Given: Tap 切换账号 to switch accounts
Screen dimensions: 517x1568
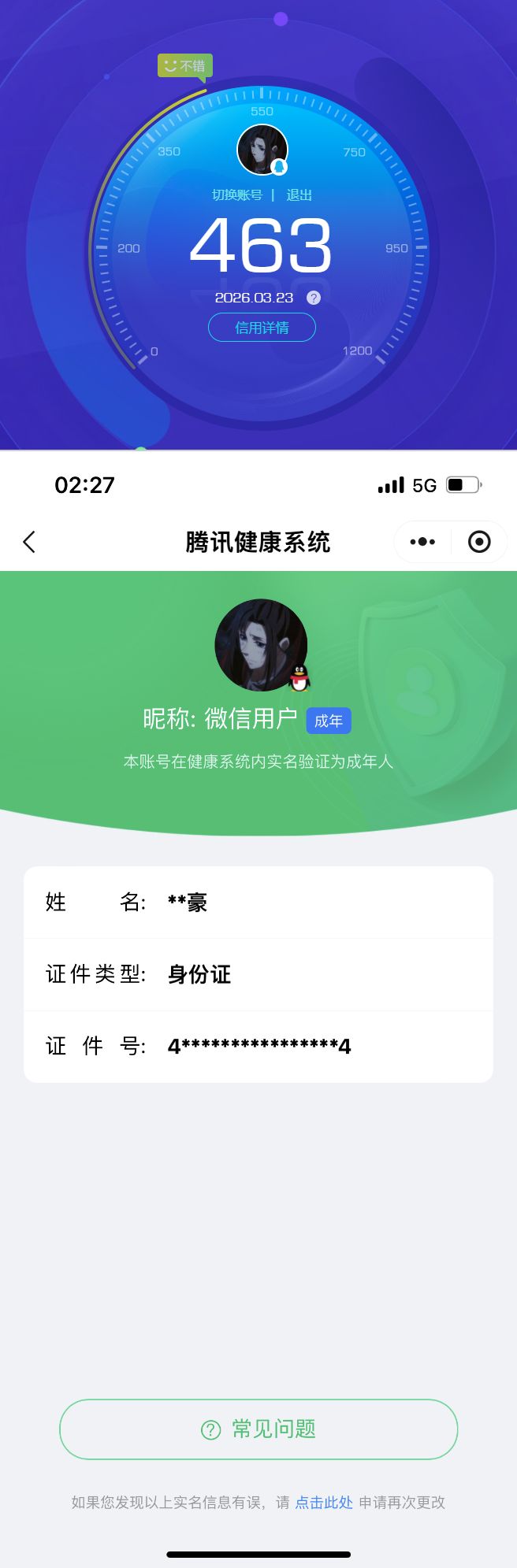Looking at the screenshot, I should 236,195.
